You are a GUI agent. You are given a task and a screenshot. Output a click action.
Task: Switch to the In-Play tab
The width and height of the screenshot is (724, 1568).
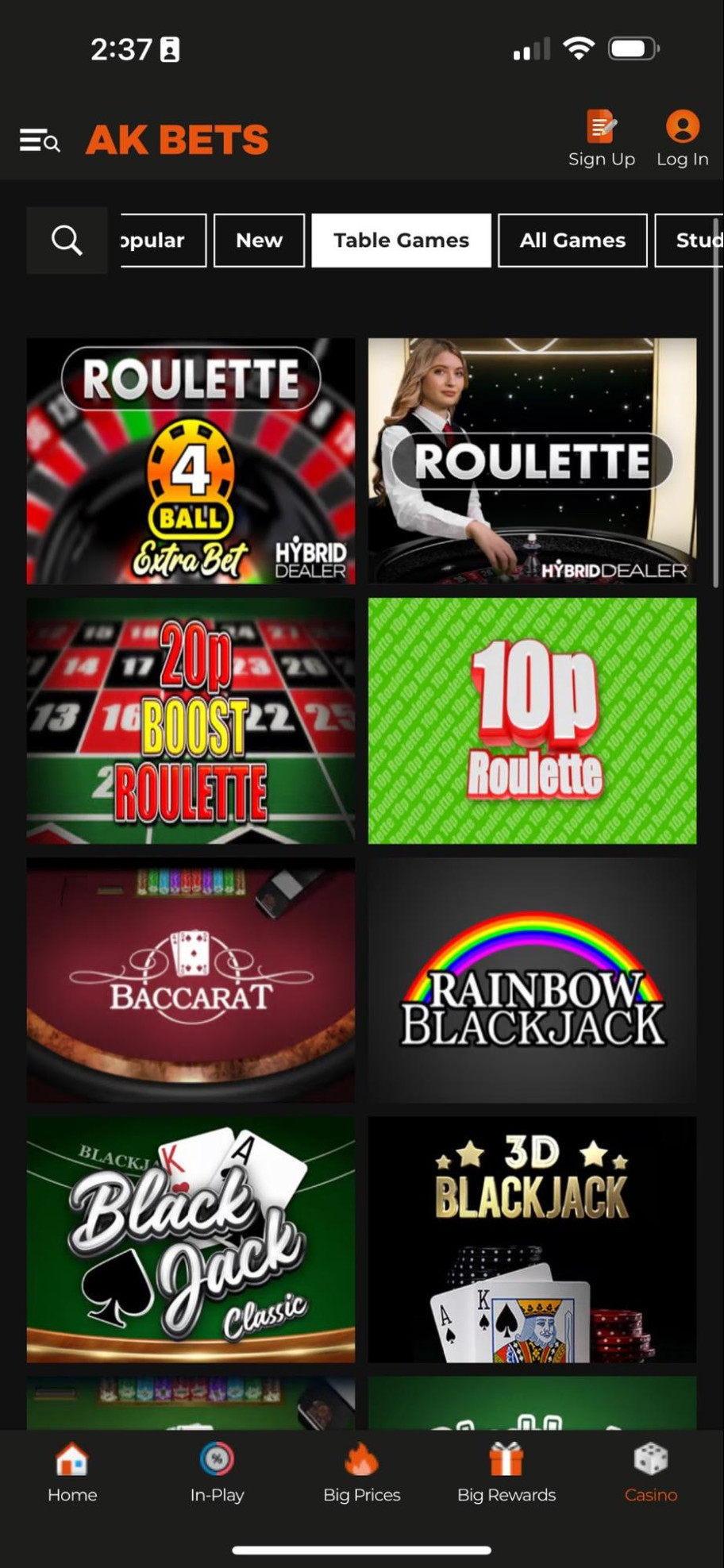pyautogui.click(x=217, y=1473)
